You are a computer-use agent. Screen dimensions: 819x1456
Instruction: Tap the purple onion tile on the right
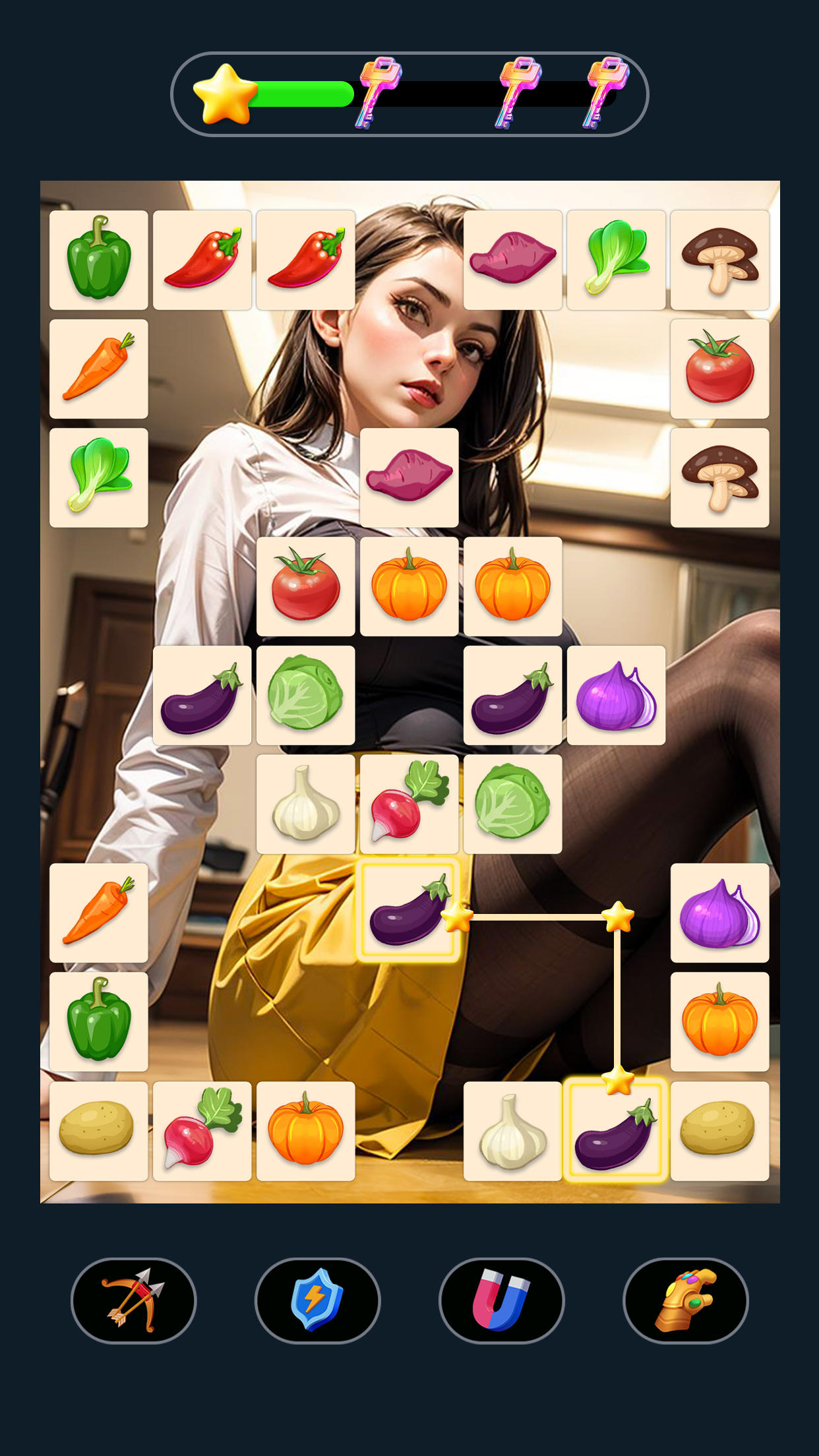click(719, 913)
